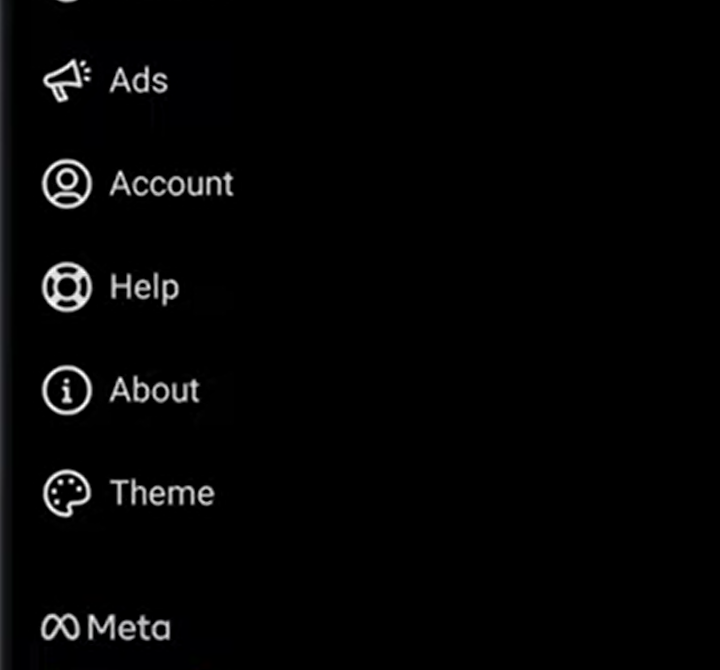The height and width of the screenshot is (670, 720).
Task: Open the Ads settings row
Action: pyautogui.click(x=138, y=80)
